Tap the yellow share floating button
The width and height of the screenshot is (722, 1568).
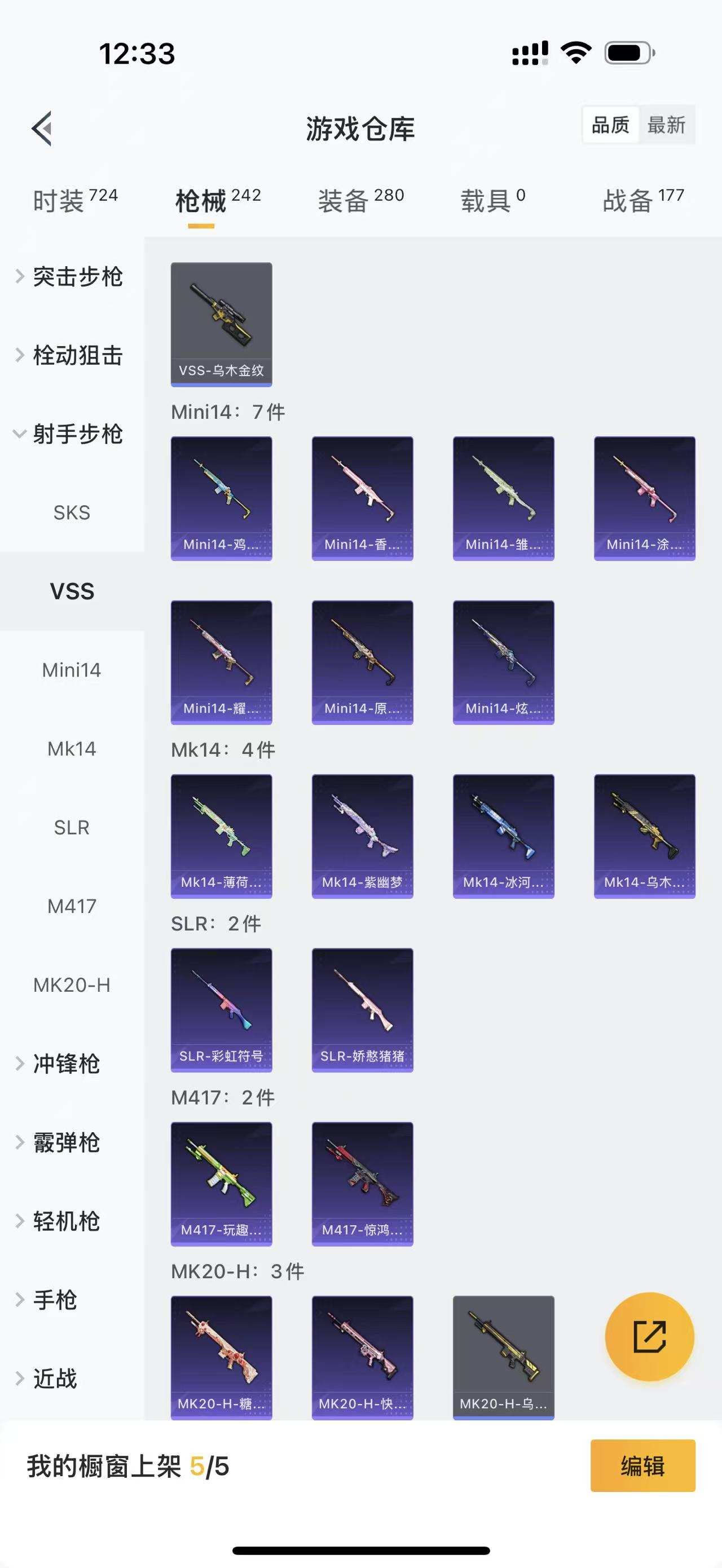tap(649, 1336)
